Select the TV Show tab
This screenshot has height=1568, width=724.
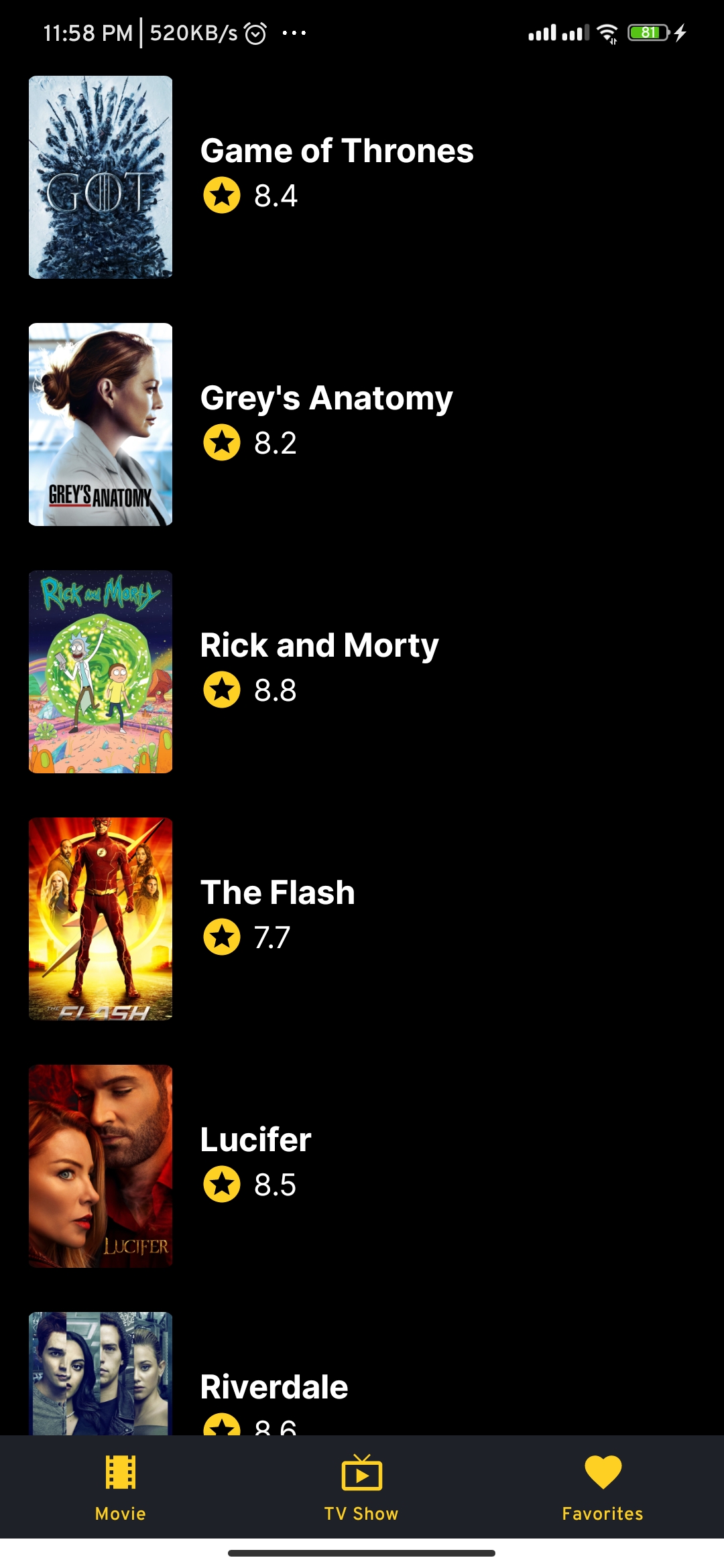pyautogui.click(x=361, y=1486)
